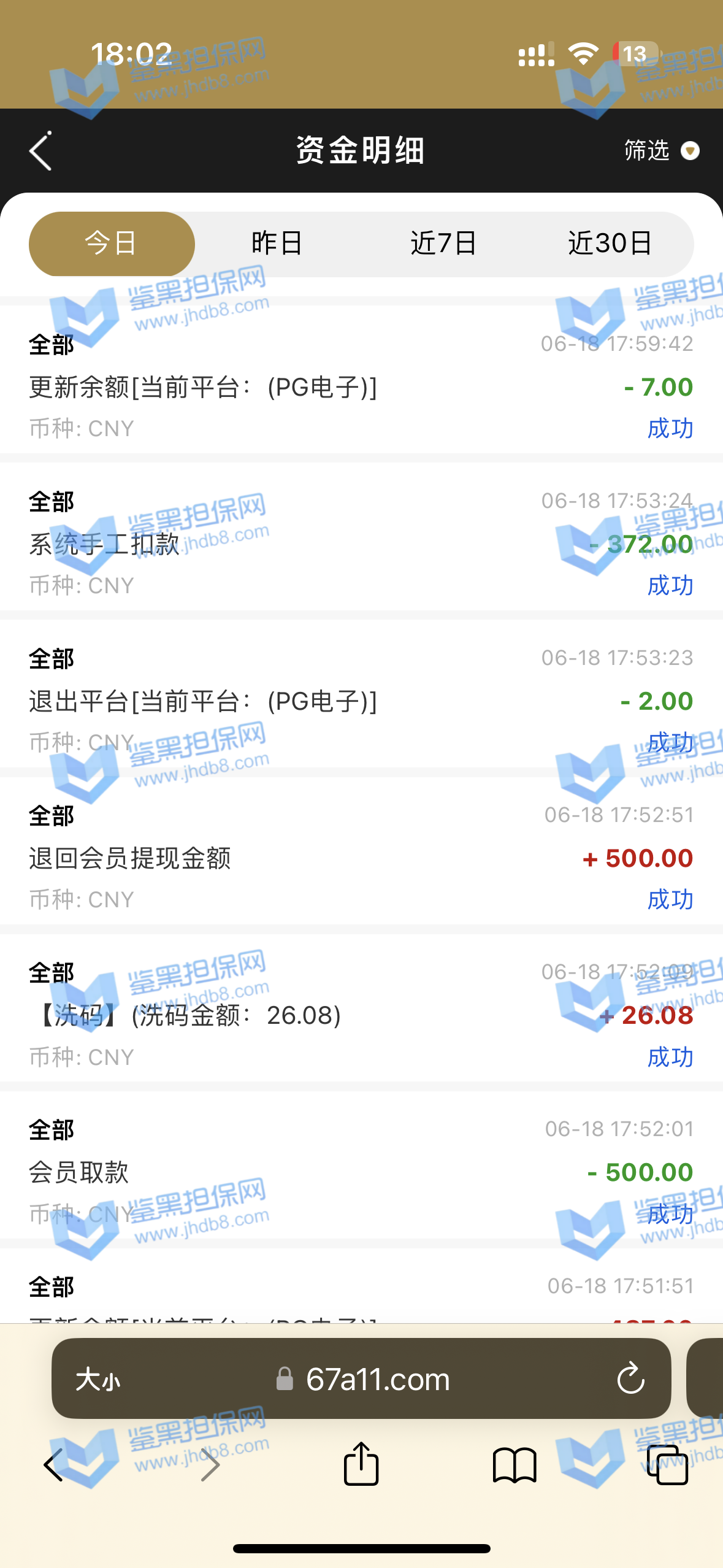Show records for 近7日

[443, 244]
